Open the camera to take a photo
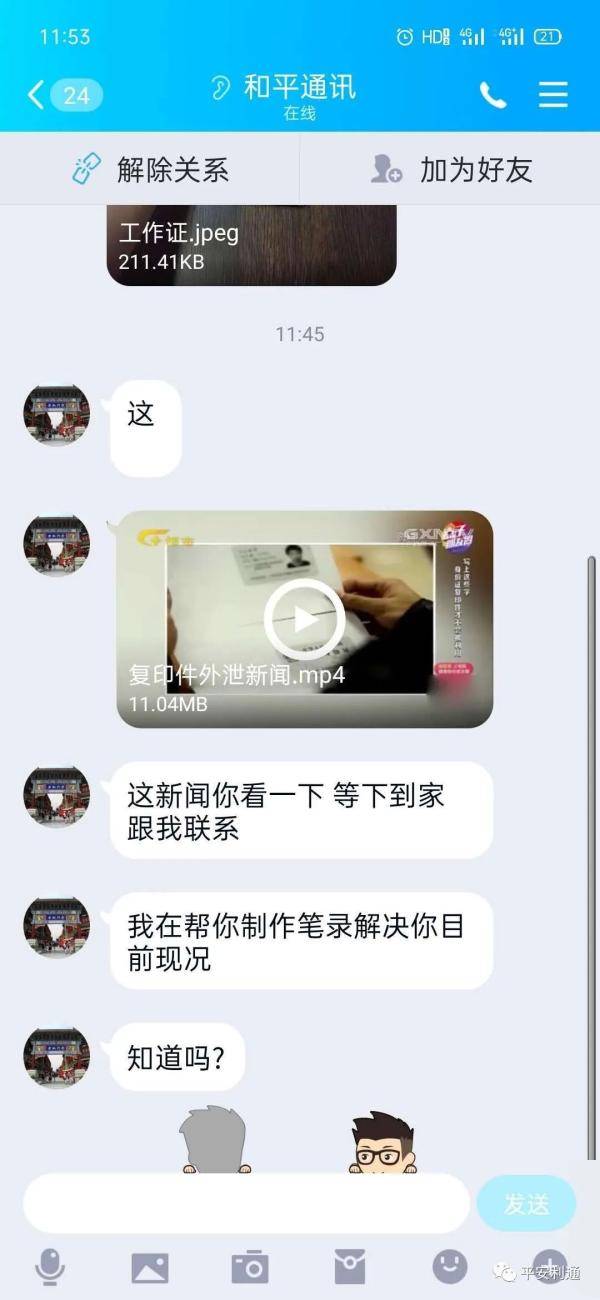The width and height of the screenshot is (600, 1300). (250, 1267)
